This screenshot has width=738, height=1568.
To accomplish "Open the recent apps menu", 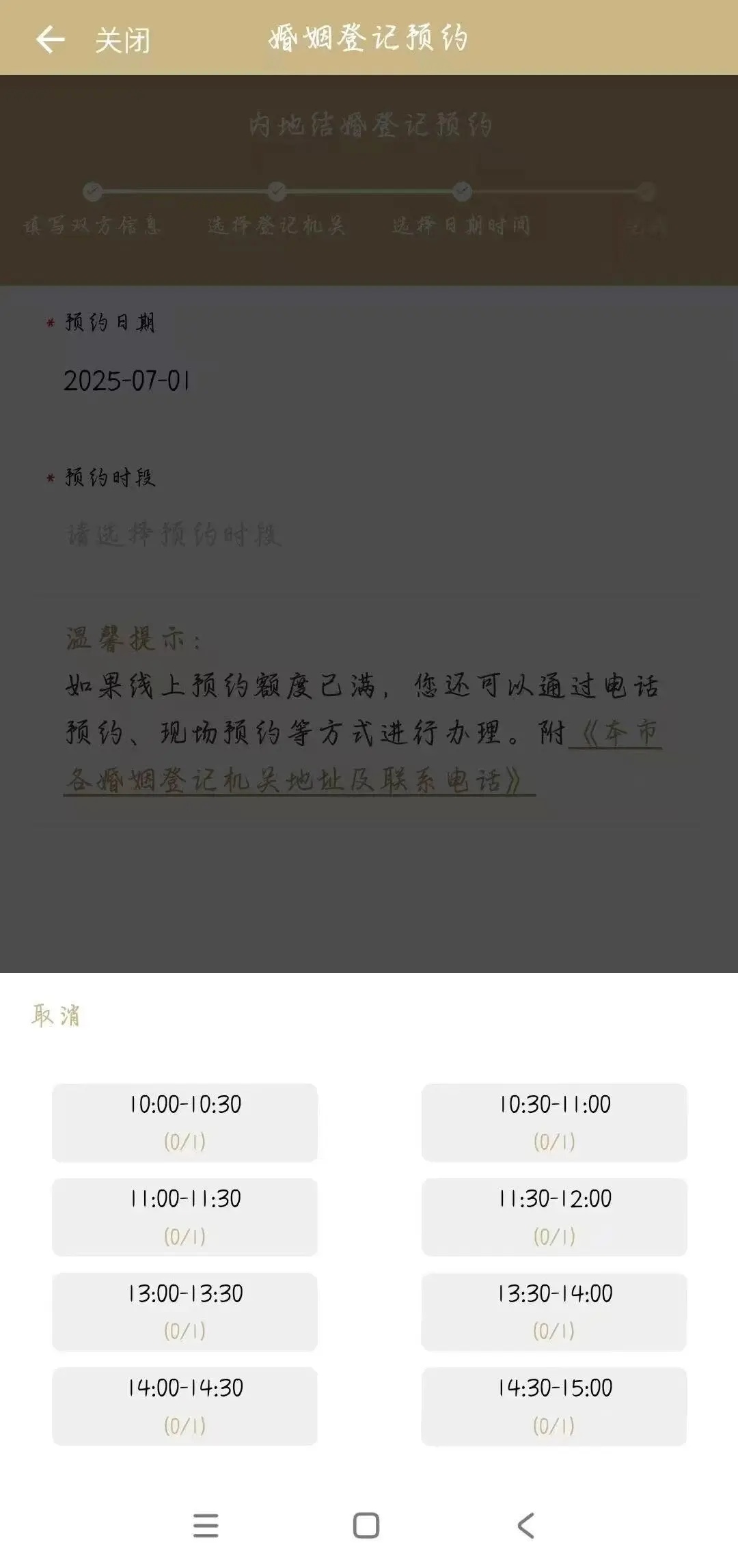I will (206, 1526).
